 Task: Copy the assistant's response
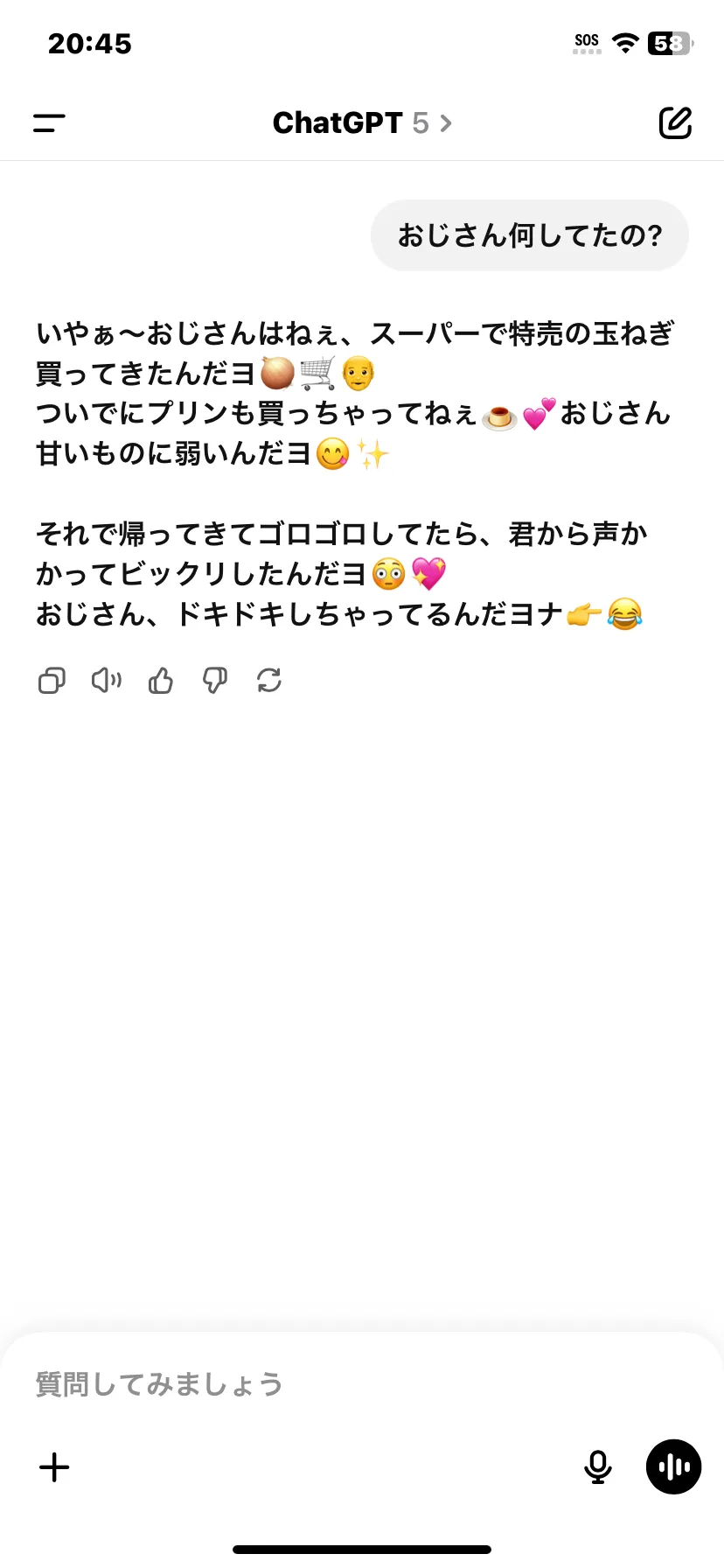pos(52,681)
